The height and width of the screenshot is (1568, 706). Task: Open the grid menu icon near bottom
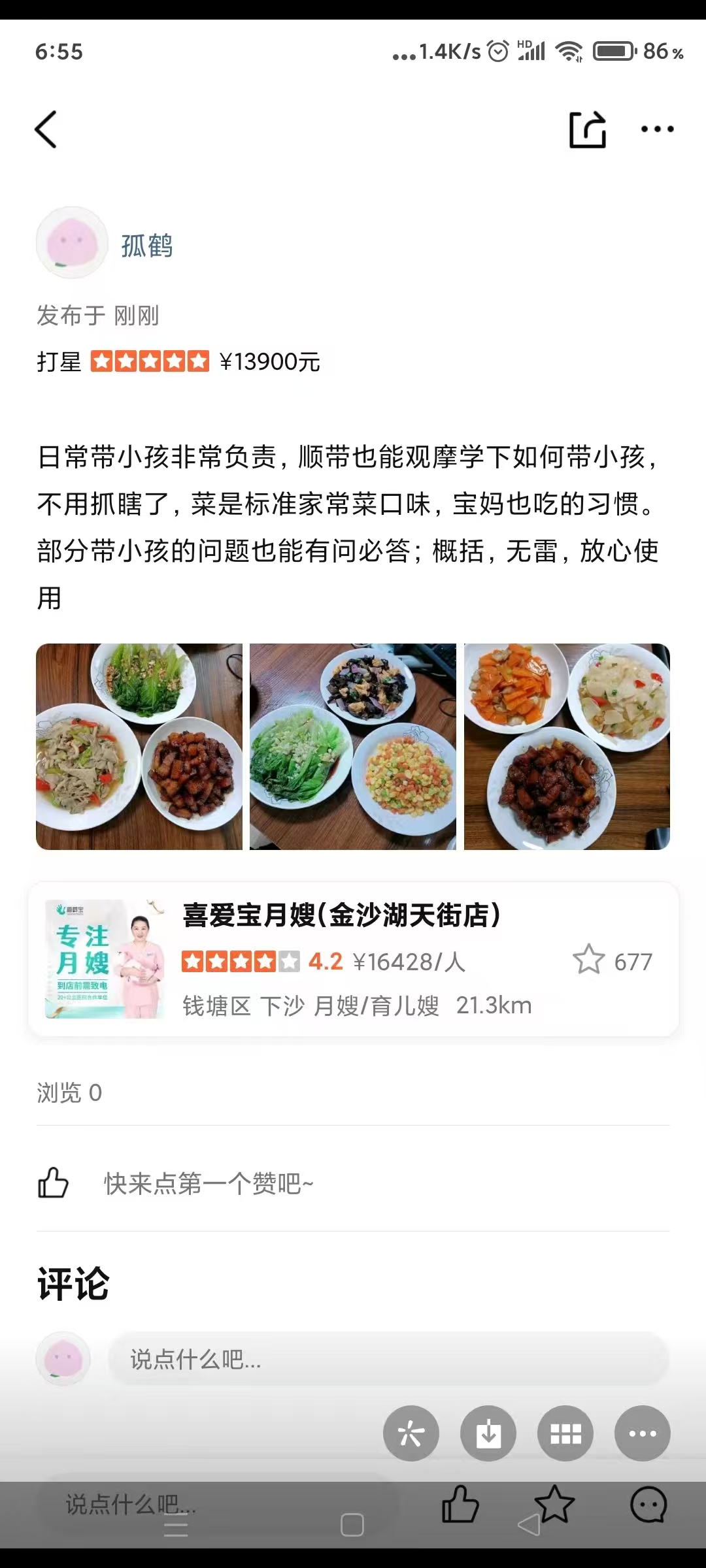[x=565, y=1433]
